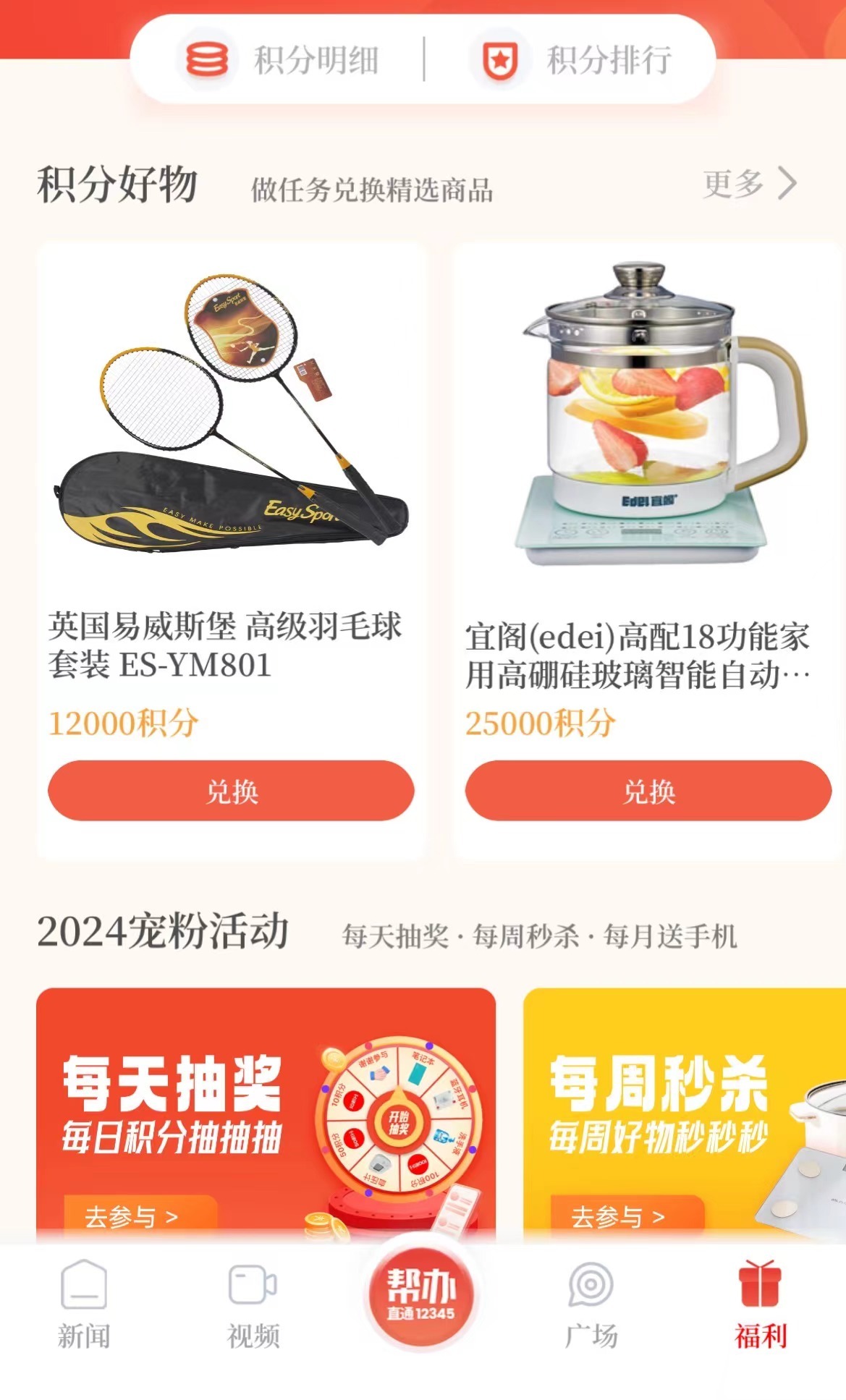The height and width of the screenshot is (1400, 846).
Task: Join the 每周秒杀 weekly flash sale
Action: point(627,1217)
